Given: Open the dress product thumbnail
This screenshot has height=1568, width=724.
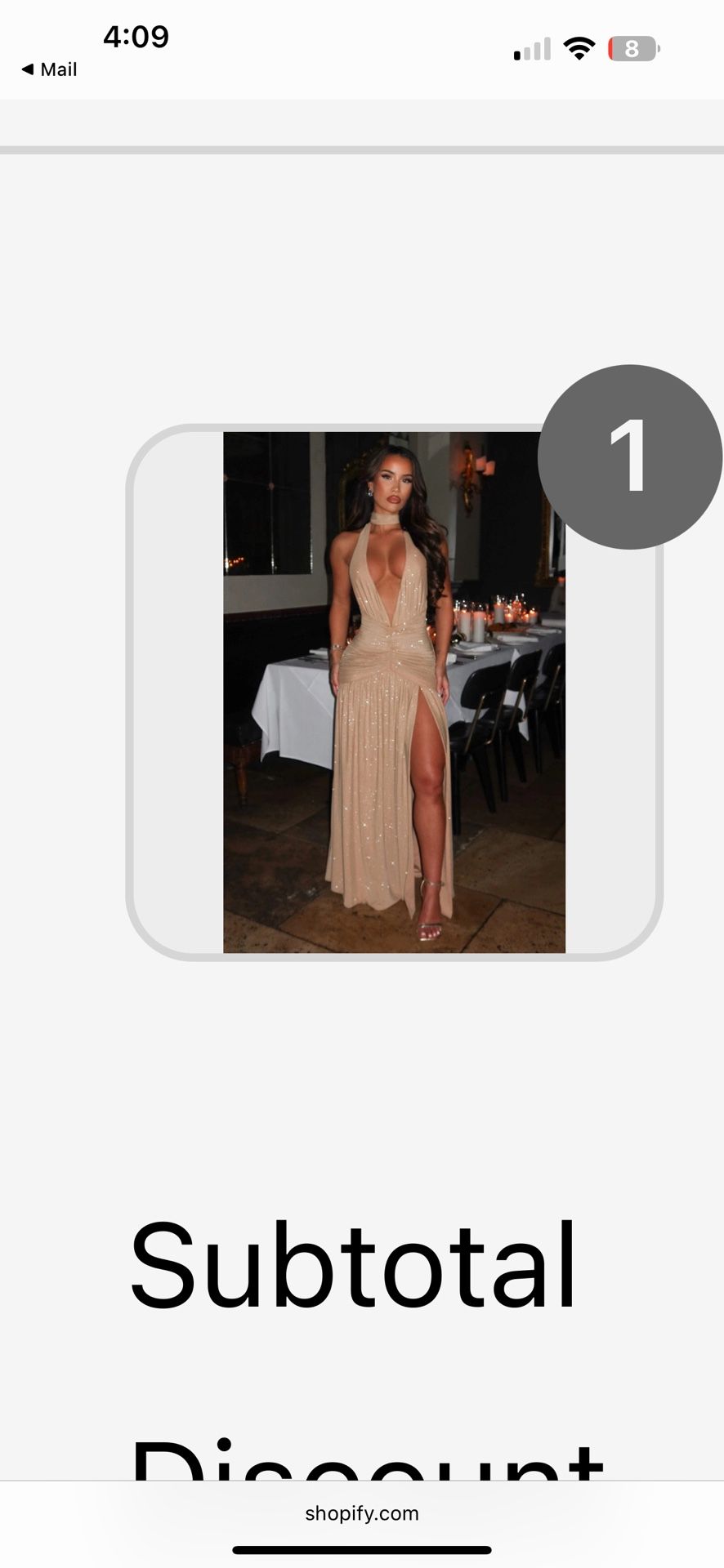Looking at the screenshot, I should point(394,692).
